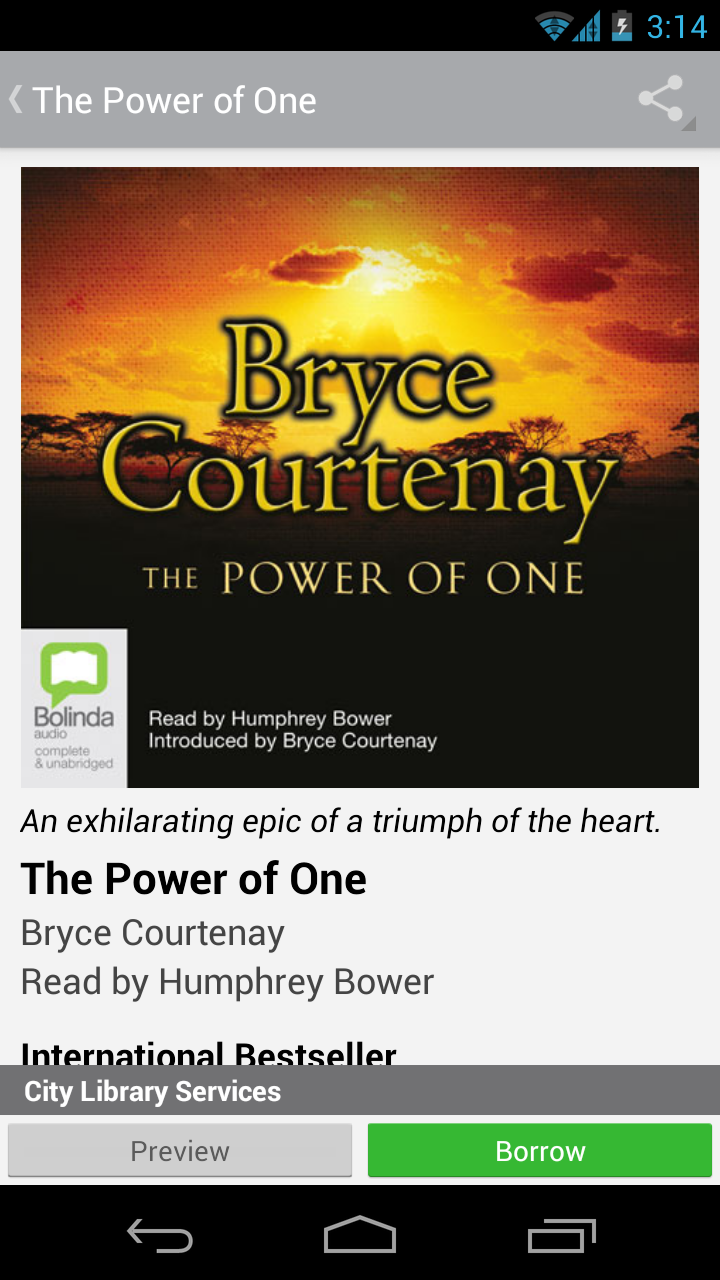The height and width of the screenshot is (1280, 720).
Task: Expand the City Library Services section
Action: tap(360, 1091)
